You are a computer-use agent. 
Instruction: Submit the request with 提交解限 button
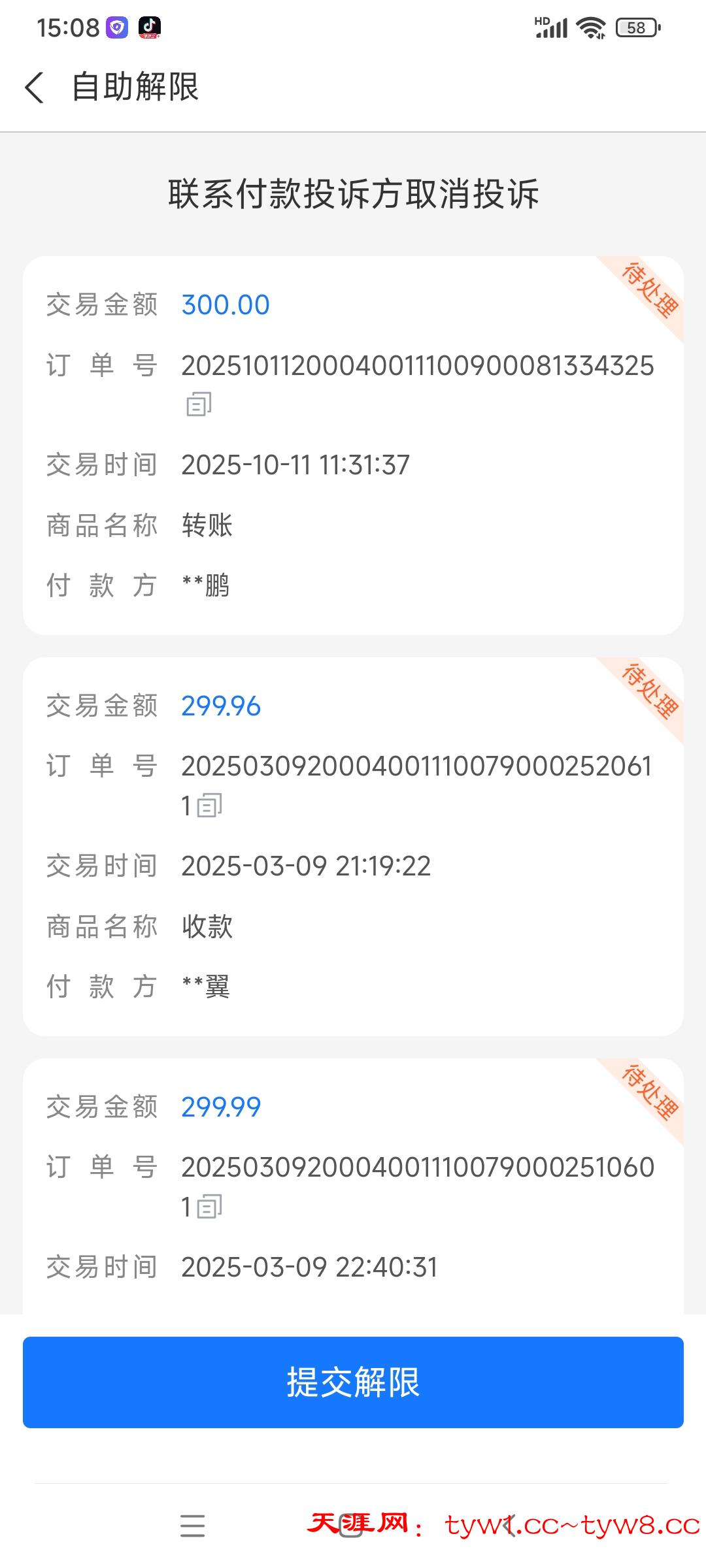point(353,1382)
